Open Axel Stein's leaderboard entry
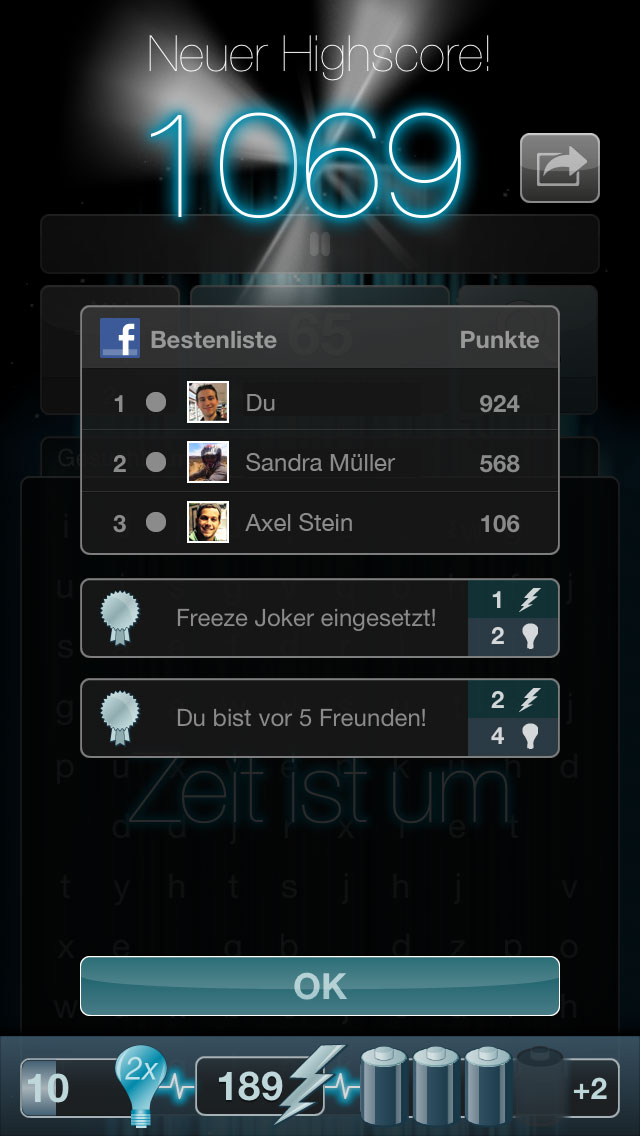This screenshot has height=1136, width=640. (320, 522)
